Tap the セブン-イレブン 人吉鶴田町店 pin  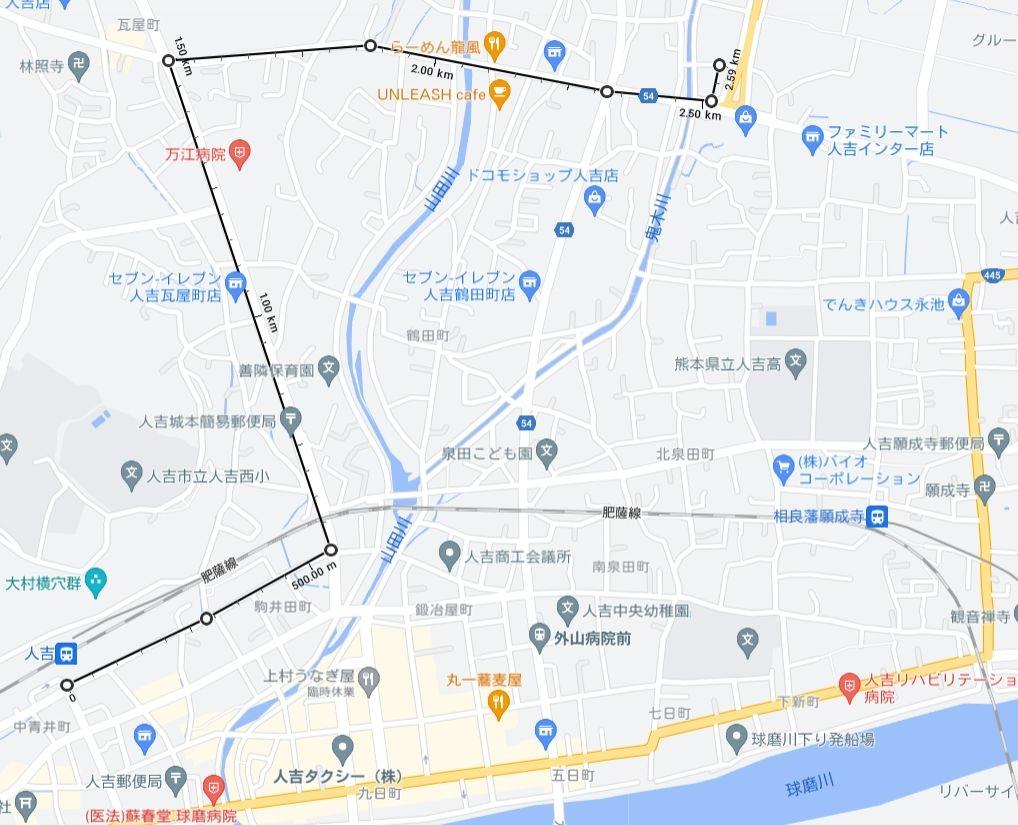click(x=530, y=283)
